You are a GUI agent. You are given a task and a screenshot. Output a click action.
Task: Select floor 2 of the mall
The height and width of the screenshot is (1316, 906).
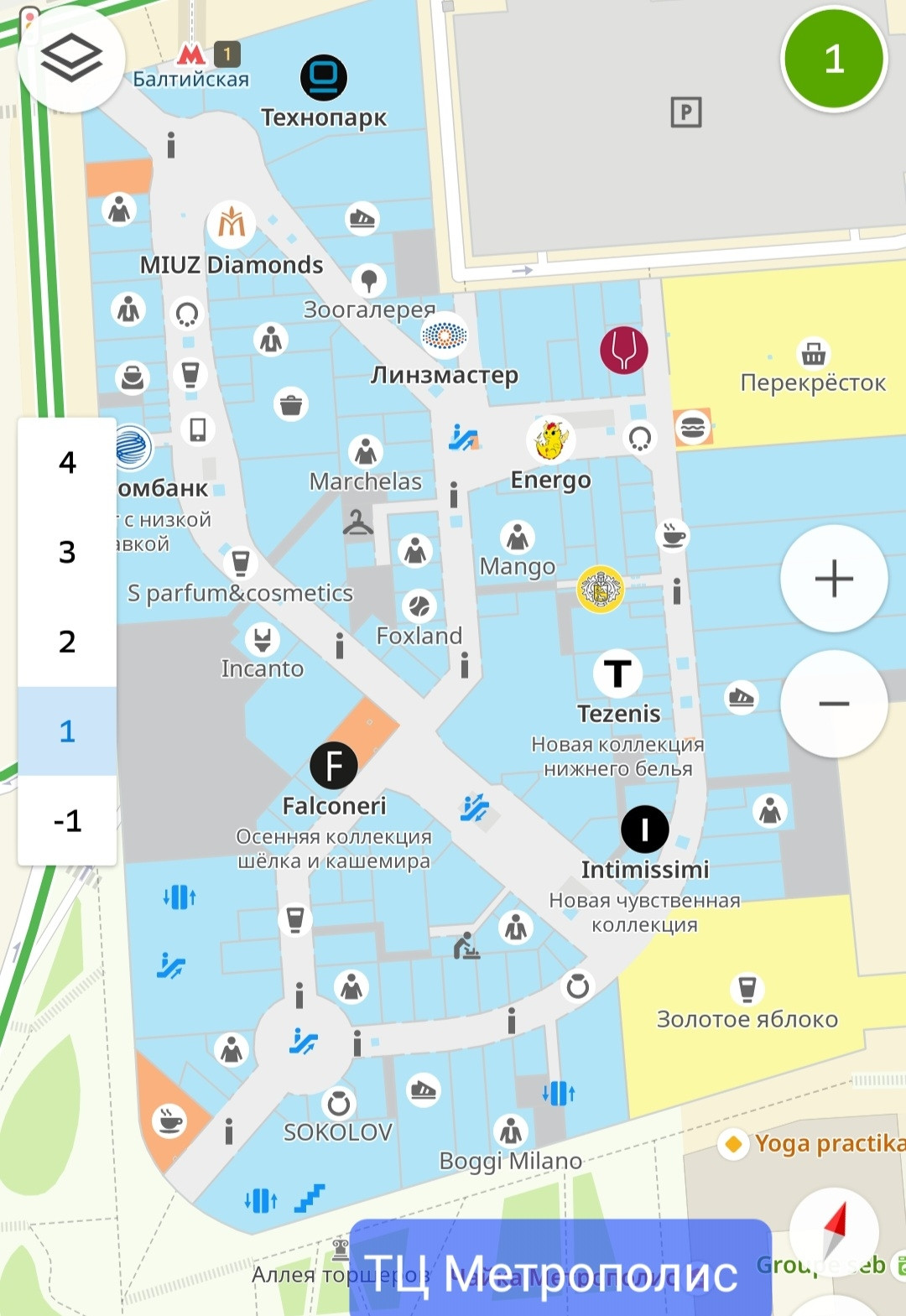pyautogui.click(x=67, y=642)
